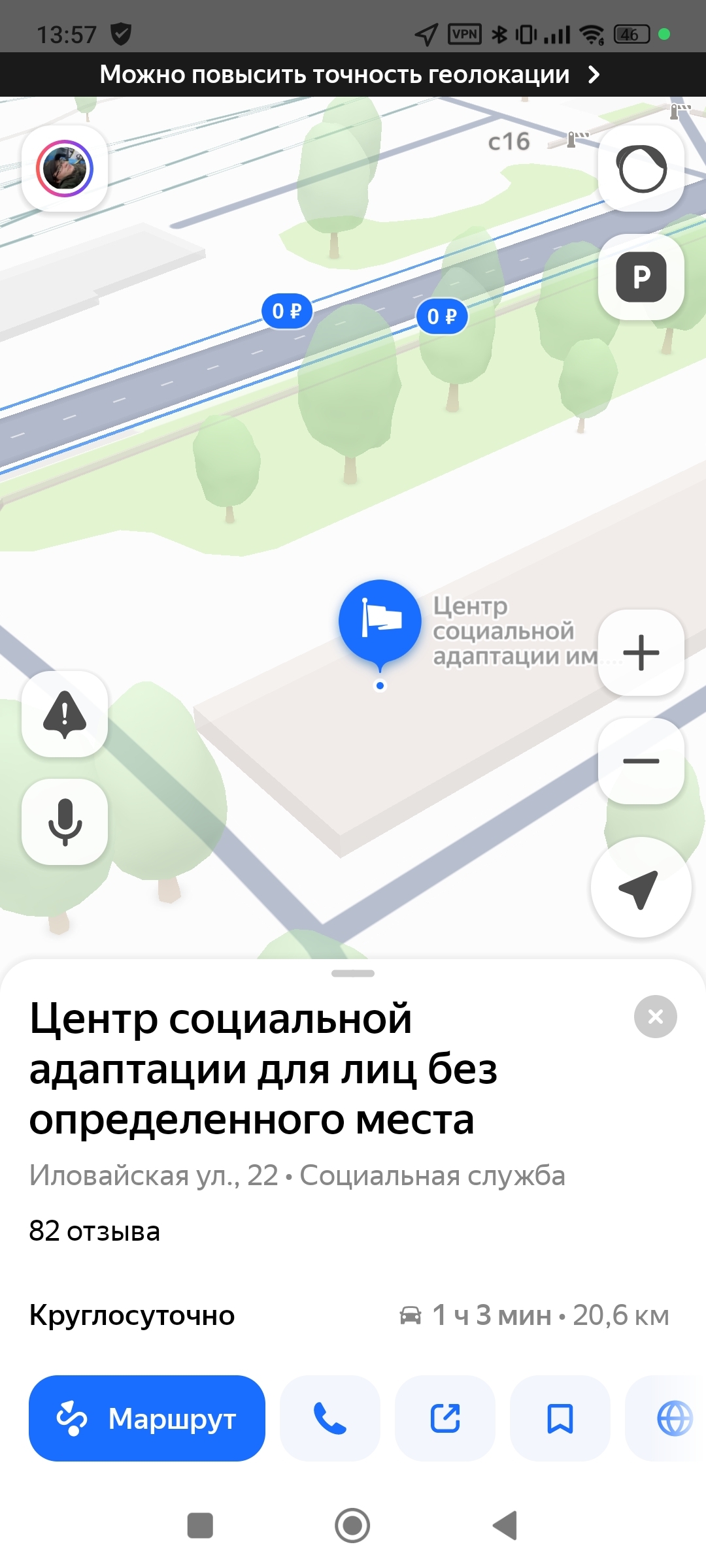This screenshot has width=706, height=1568.
Task: Tap the blue flag place marker
Action: 379,620
